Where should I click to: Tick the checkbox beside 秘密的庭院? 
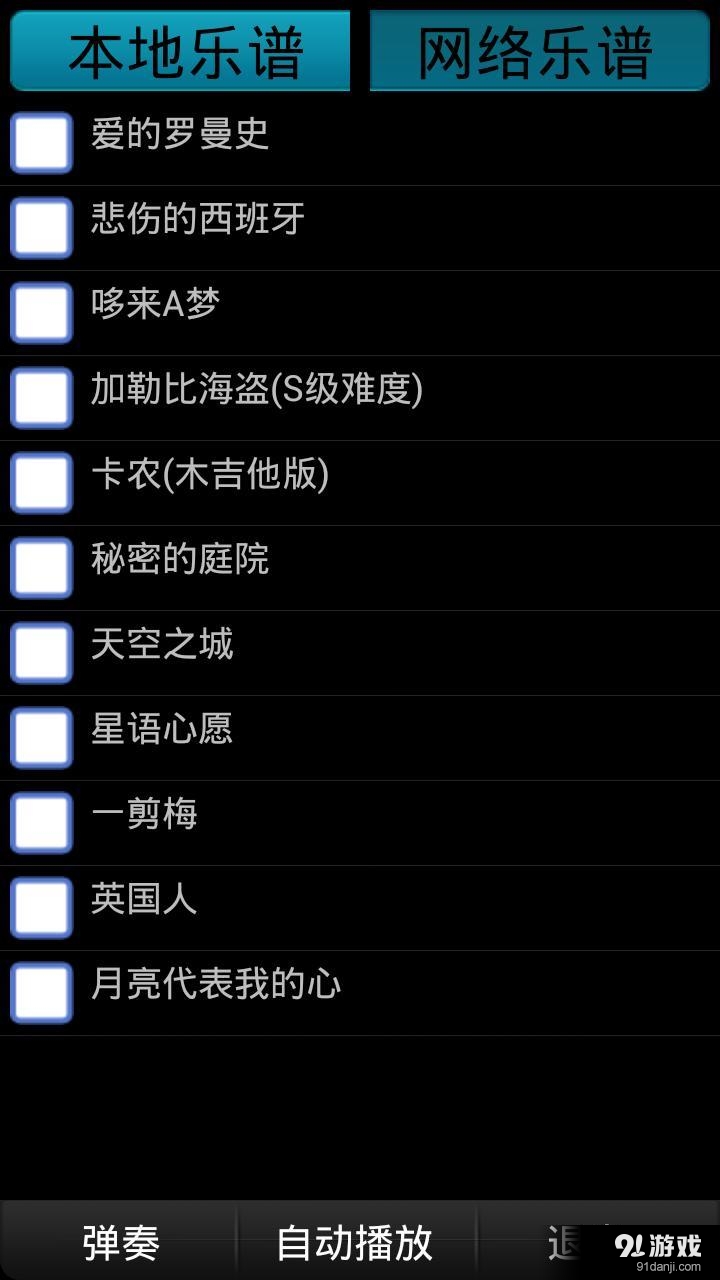coord(40,568)
